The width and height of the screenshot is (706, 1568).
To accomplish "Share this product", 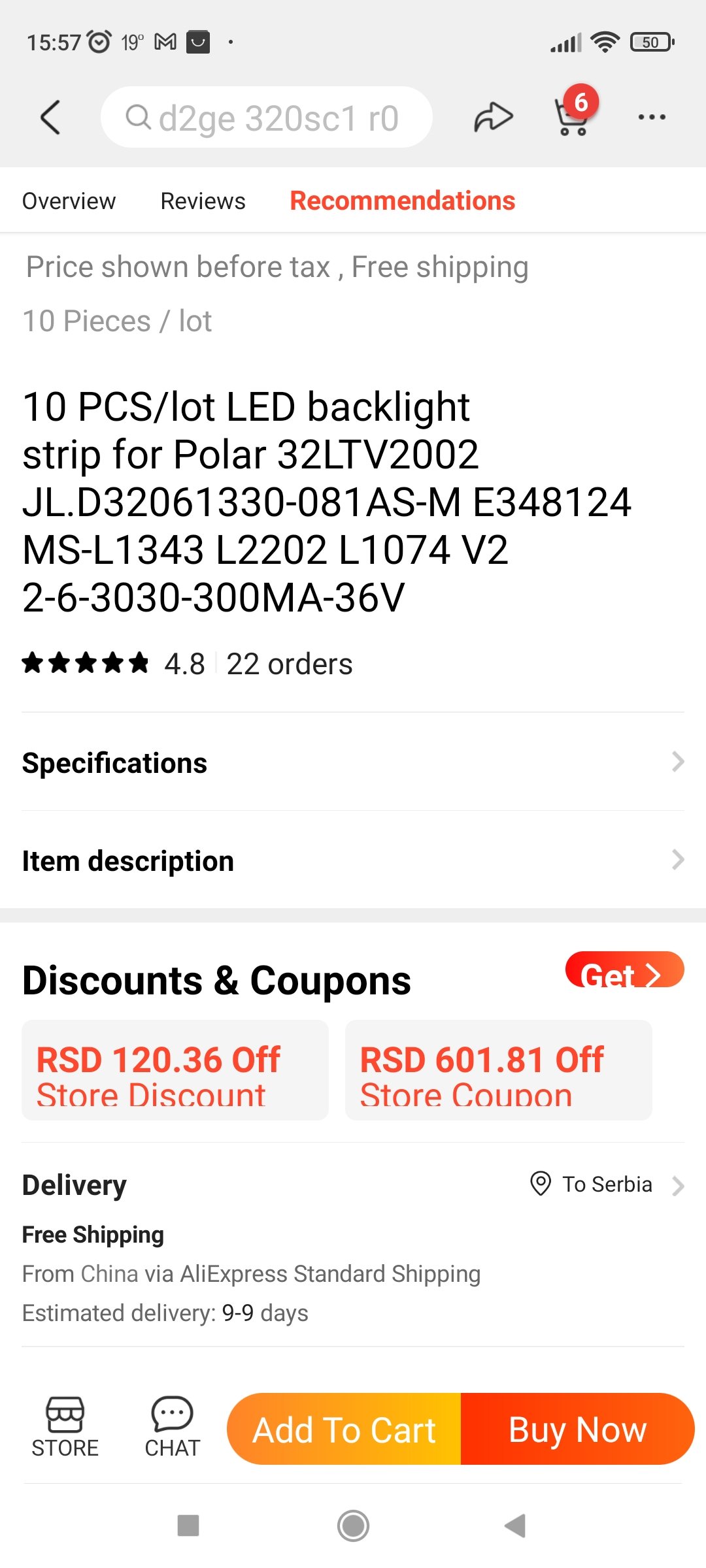I will (x=493, y=118).
